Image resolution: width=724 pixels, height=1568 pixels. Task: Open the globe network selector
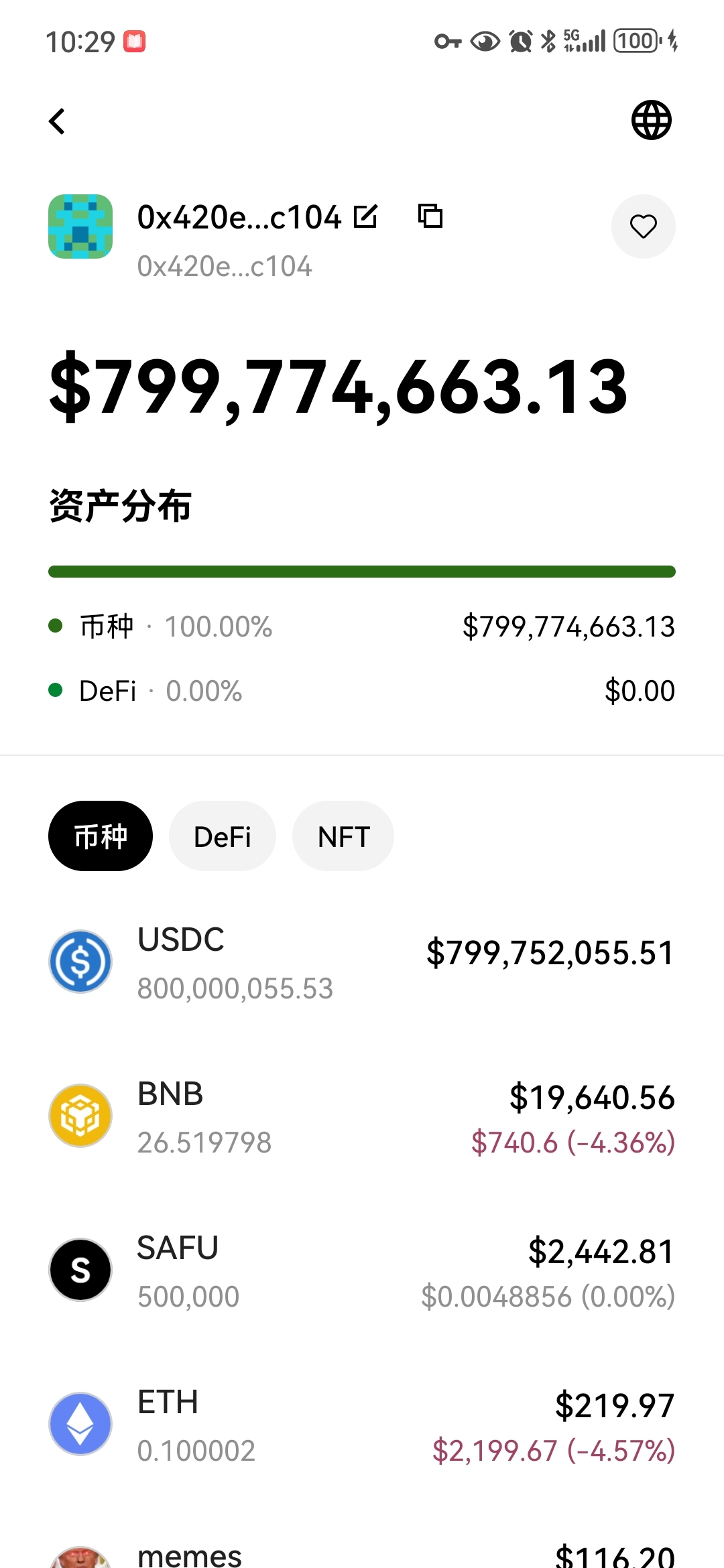pos(651,121)
